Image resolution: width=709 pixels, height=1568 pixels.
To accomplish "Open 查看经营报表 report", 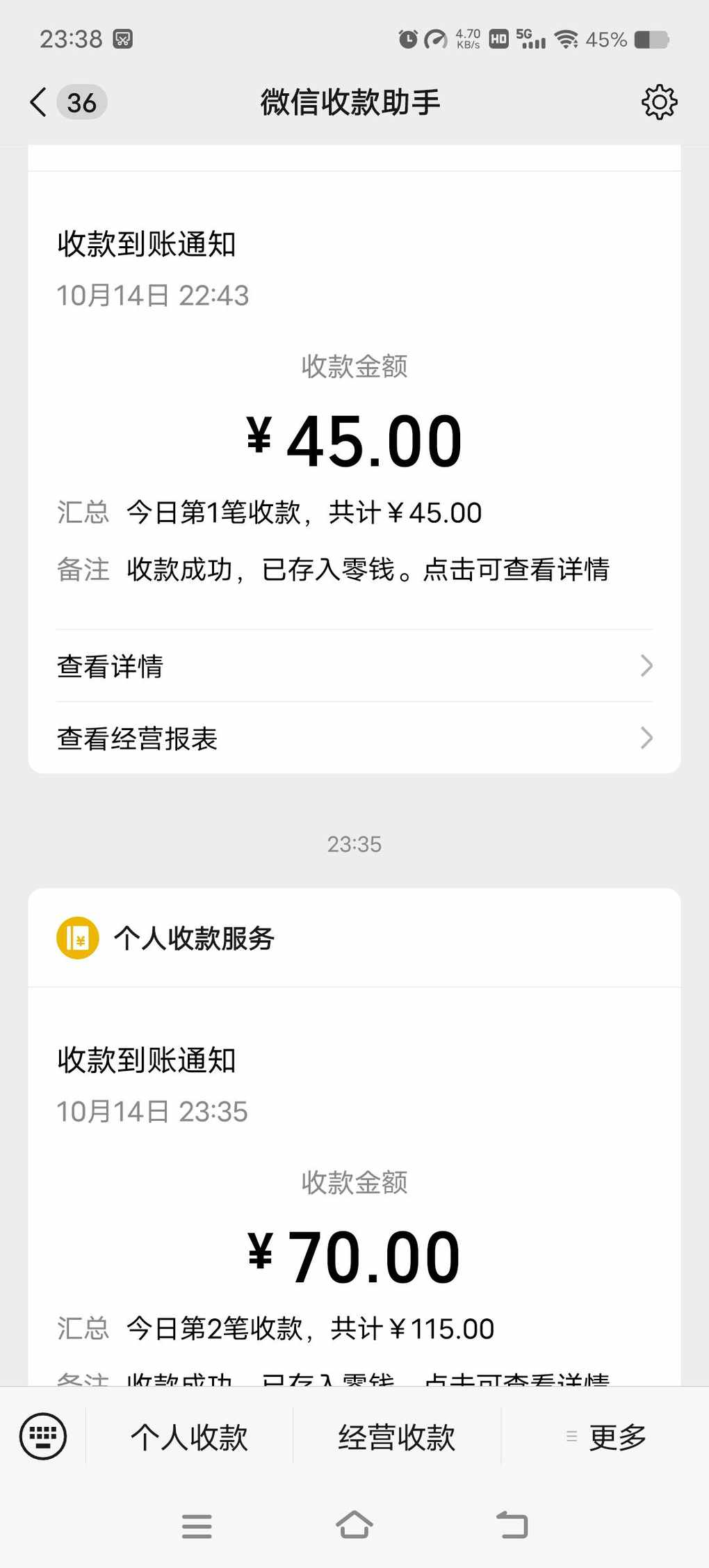I will 354,738.
